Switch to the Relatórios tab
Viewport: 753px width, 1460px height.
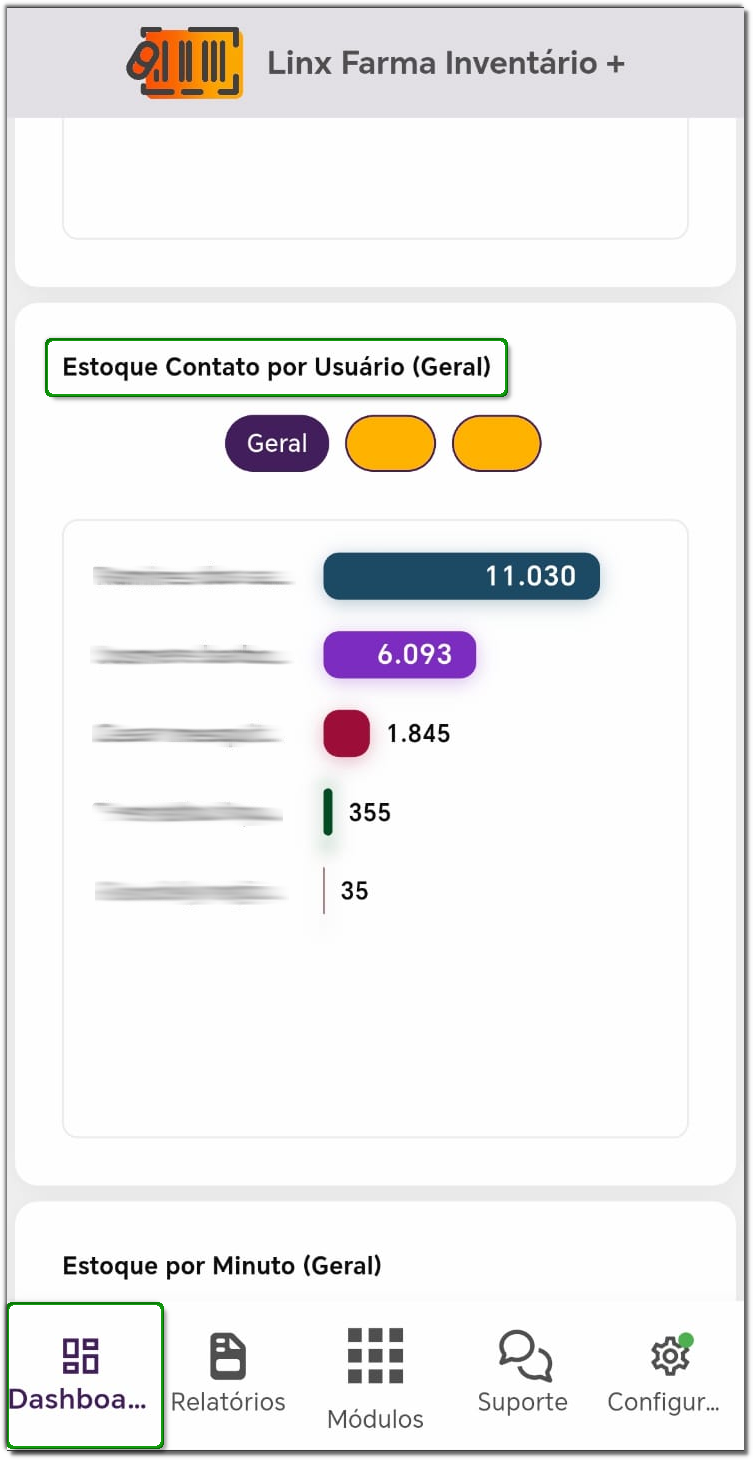pyautogui.click(x=228, y=1375)
